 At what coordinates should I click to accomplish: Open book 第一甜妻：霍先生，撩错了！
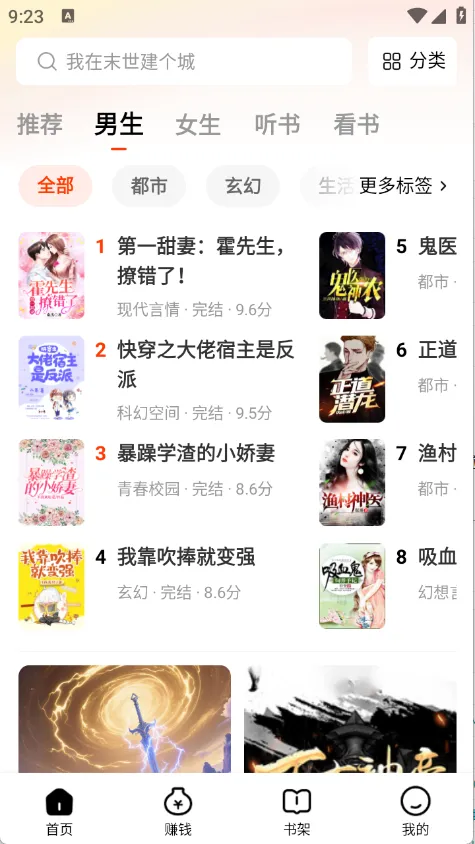pyautogui.click(x=157, y=276)
